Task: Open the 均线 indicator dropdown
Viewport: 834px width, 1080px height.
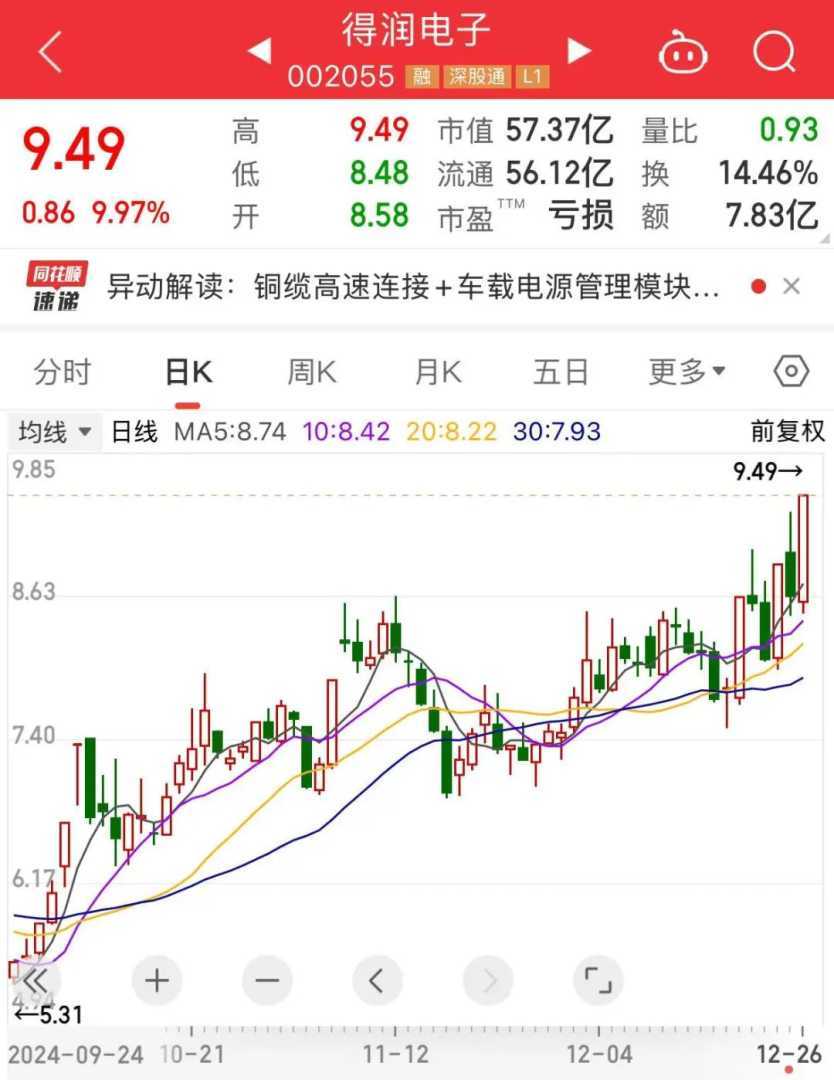Action: [x=55, y=432]
